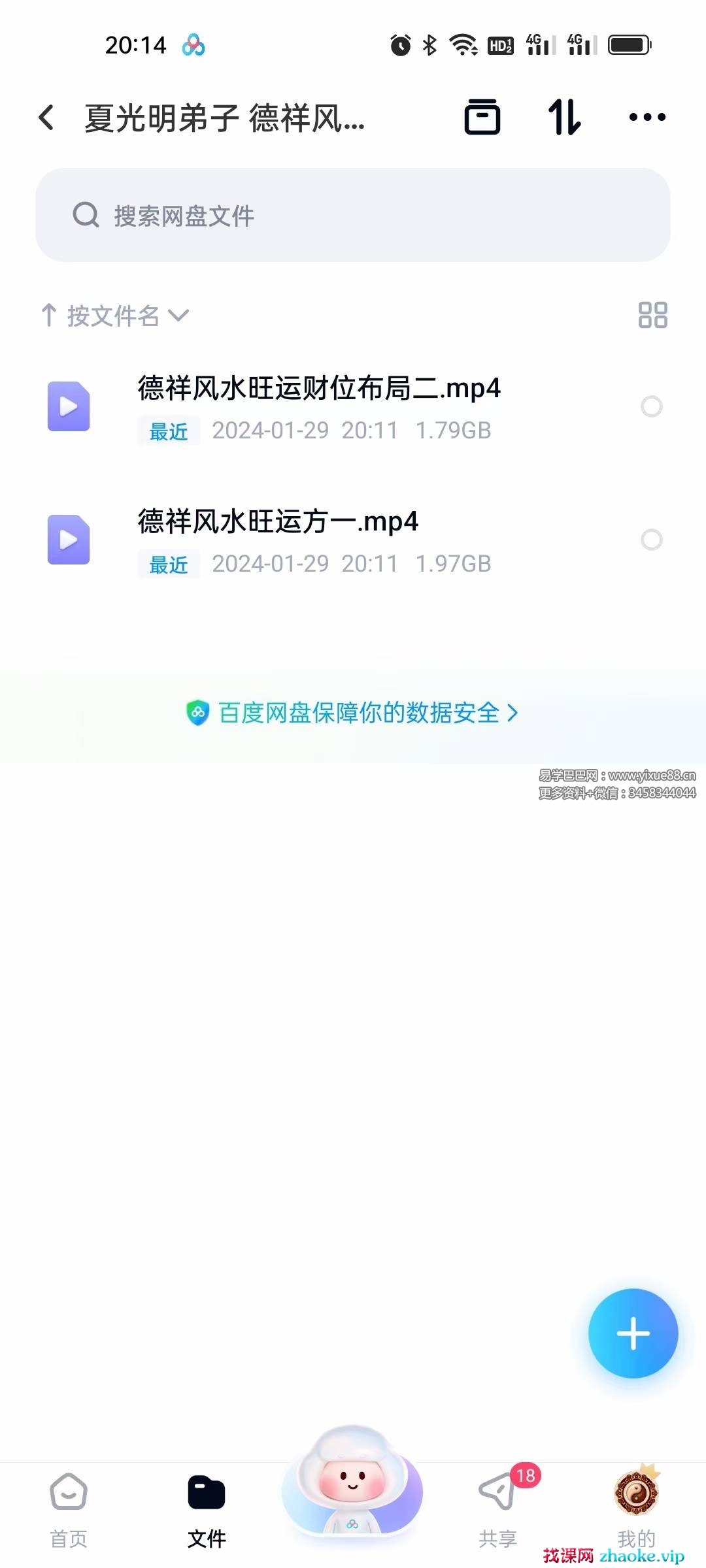Switch to grid view layout
706x1568 pixels.
point(652,315)
